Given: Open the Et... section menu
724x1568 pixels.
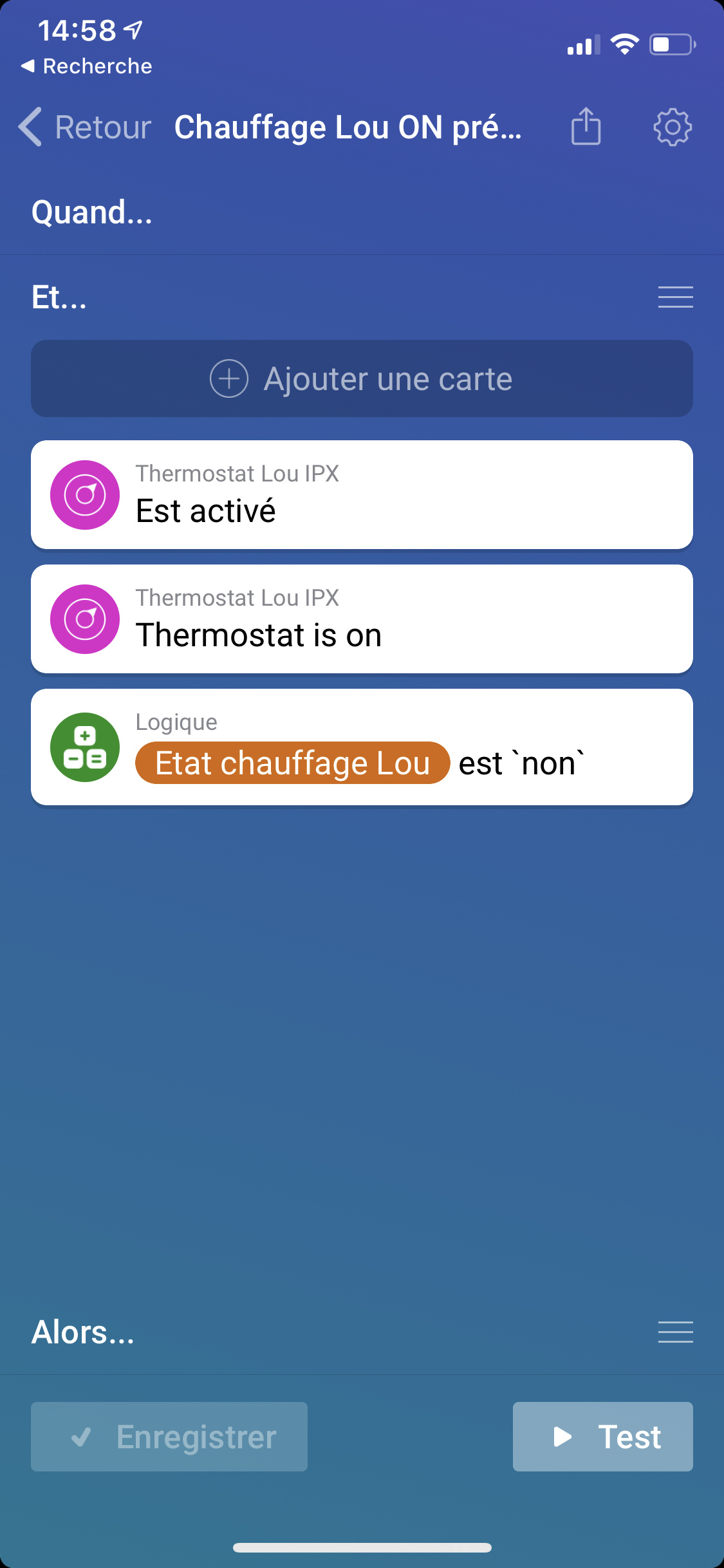Looking at the screenshot, I should pyautogui.click(x=675, y=297).
